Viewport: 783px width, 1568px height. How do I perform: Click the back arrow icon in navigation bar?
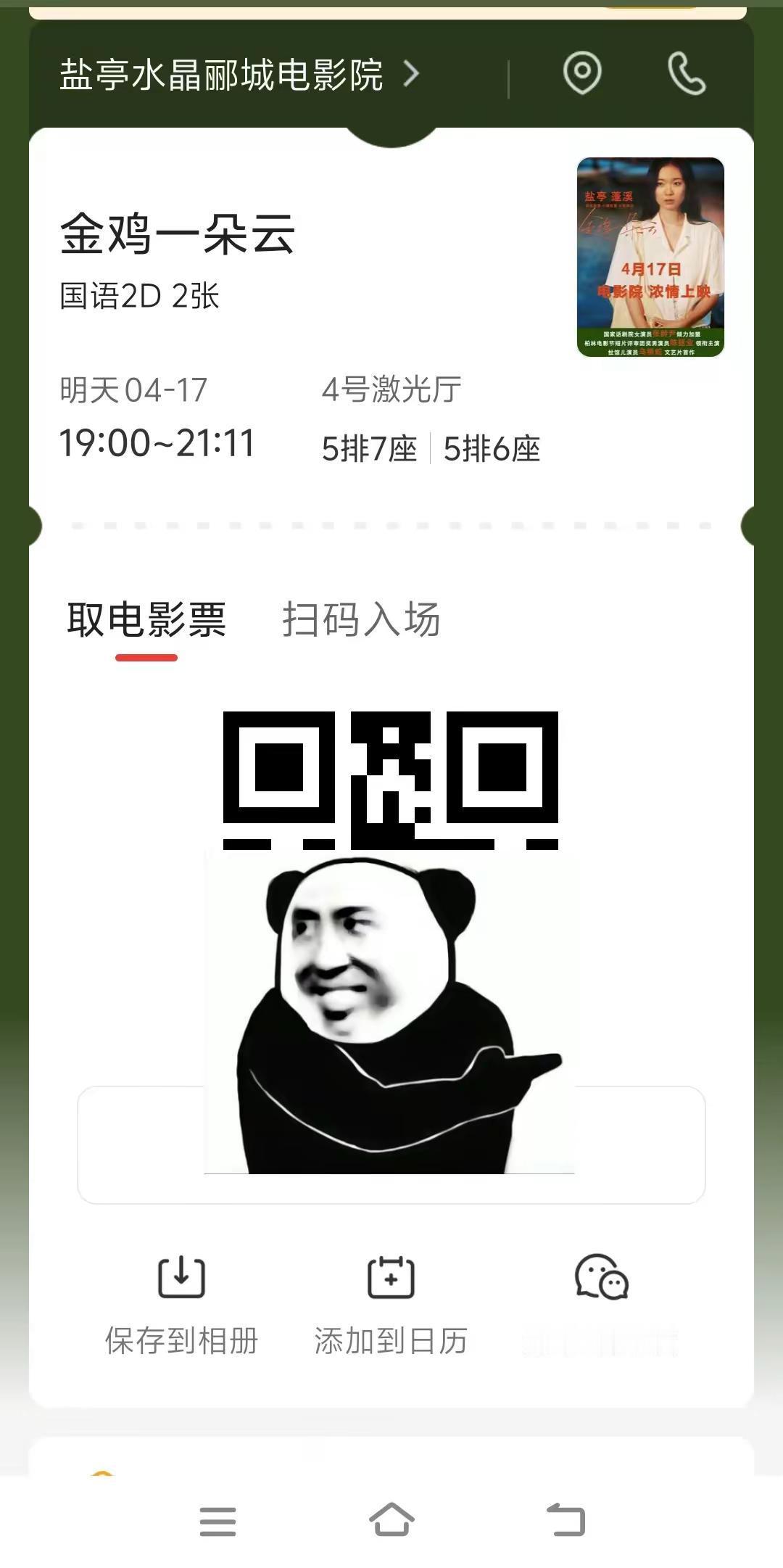click(567, 1521)
